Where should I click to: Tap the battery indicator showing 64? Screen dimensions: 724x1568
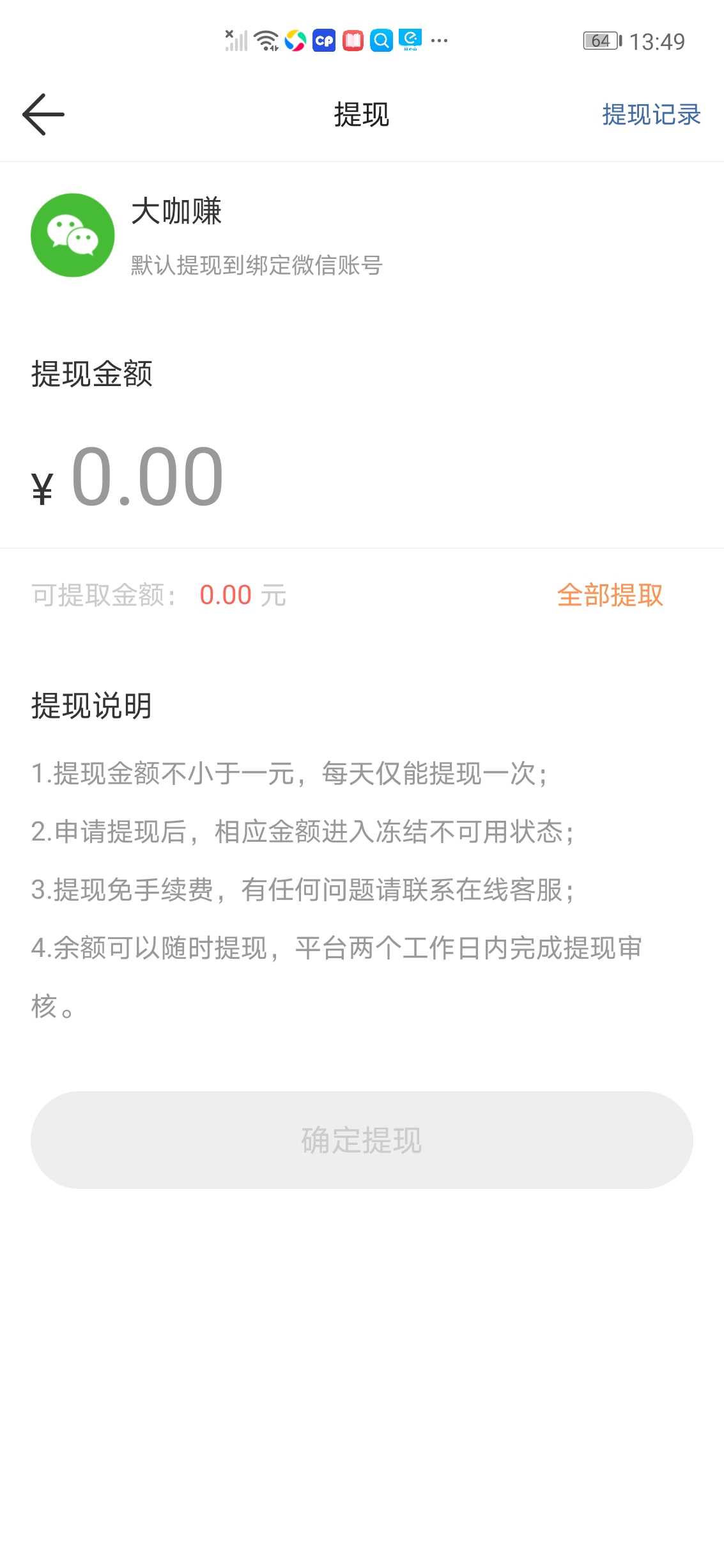point(599,40)
